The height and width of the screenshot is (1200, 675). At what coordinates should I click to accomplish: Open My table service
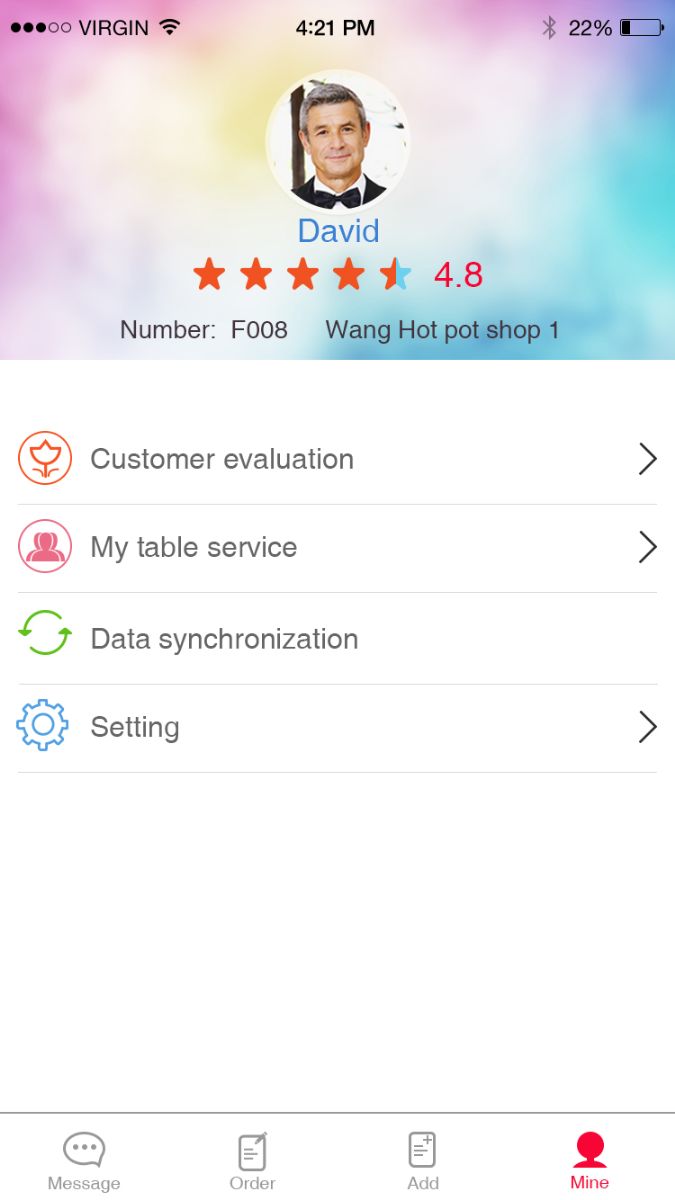(x=337, y=547)
